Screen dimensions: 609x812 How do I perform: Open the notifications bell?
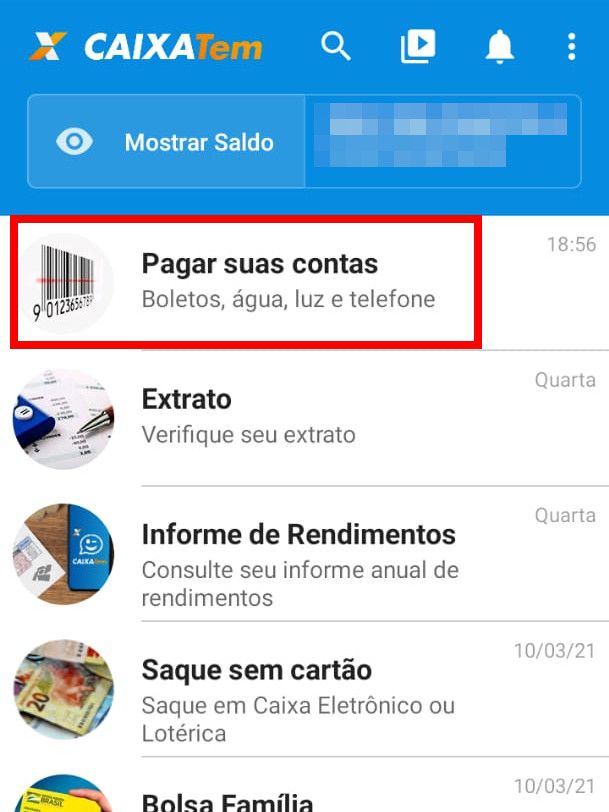[x=499, y=47]
